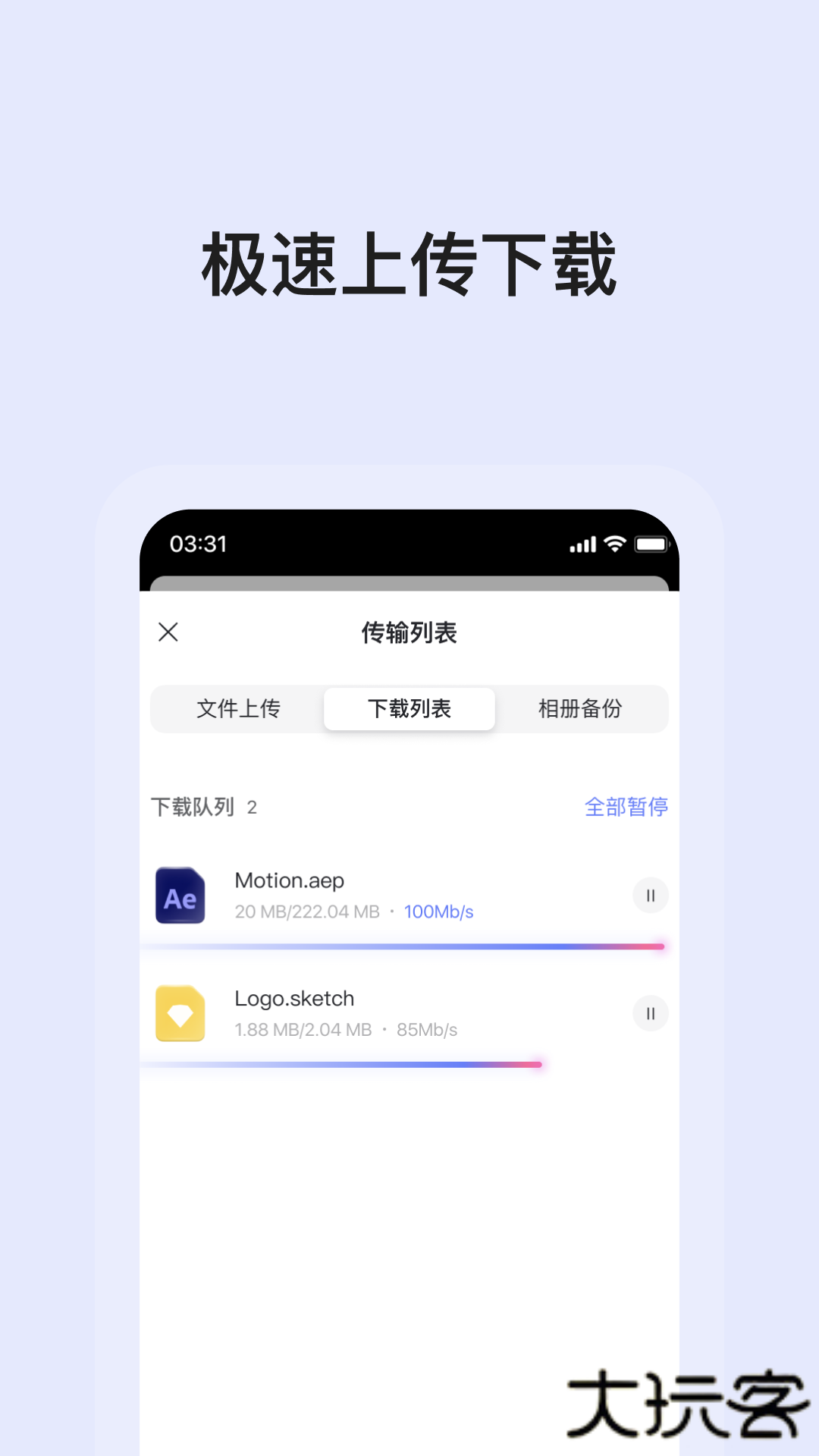Click the 下载队列 label
Image resolution: width=819 pixels, height=1456 pixels.
pyautogui.click(x=194, y=807)
